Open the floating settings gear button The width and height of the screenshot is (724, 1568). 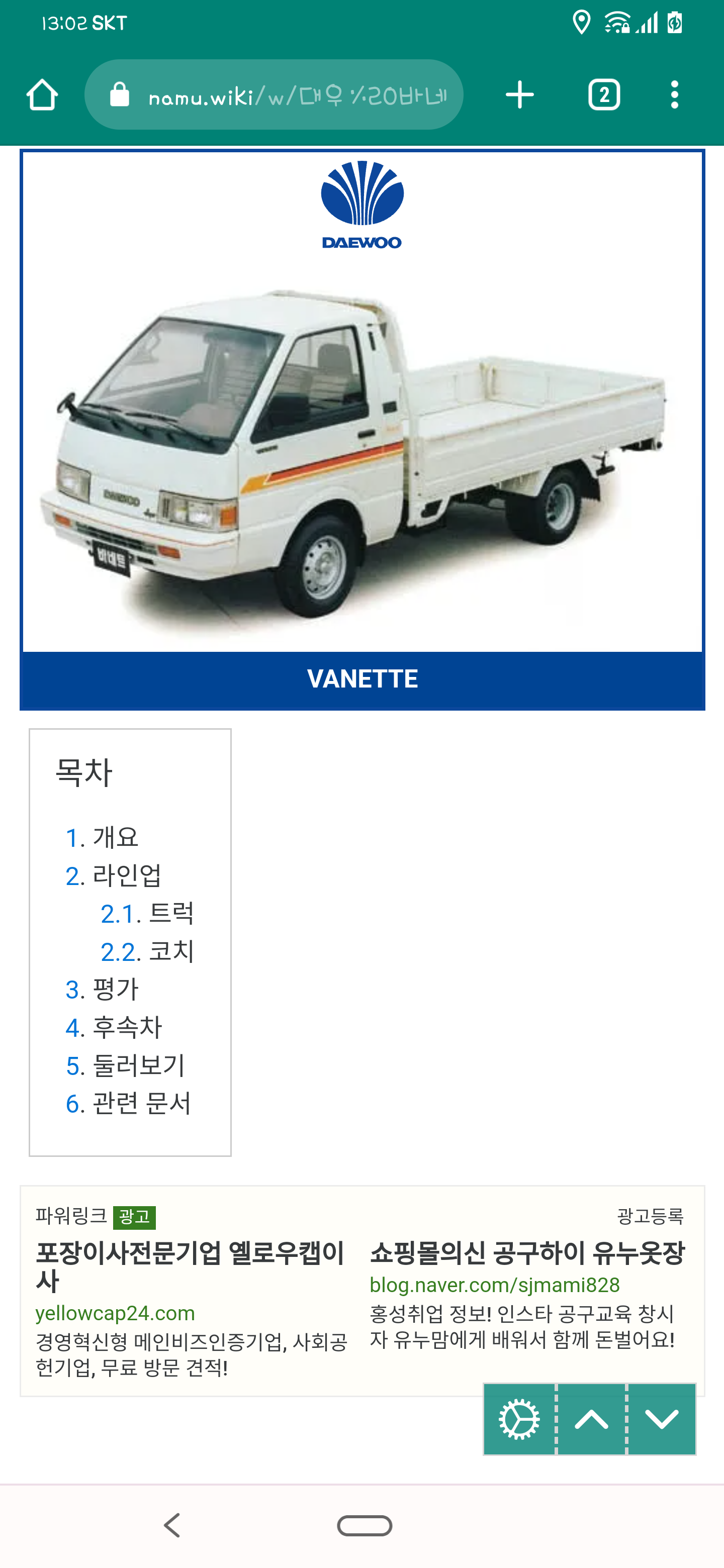tap(519, 1419)
